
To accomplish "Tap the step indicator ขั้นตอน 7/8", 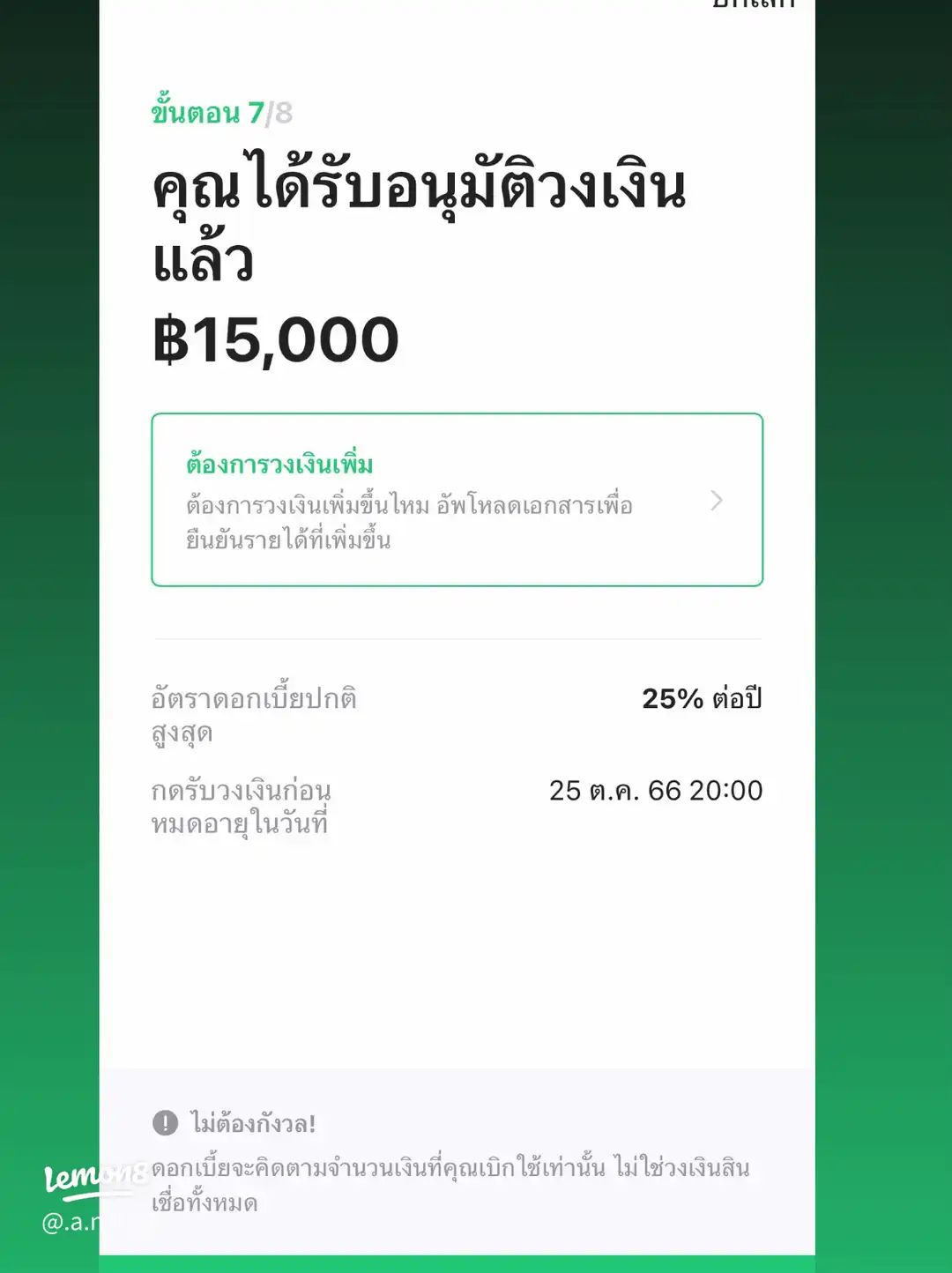I will pyautogui.click(x=220, y=112).
